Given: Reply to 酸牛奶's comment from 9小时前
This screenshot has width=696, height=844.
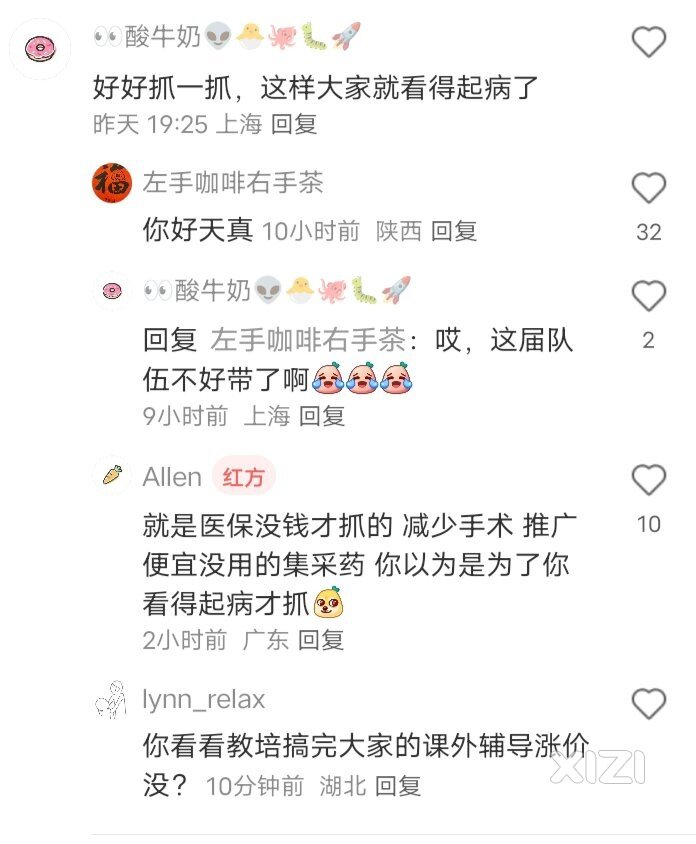Looking at the screenshot, I should point(321,416).
